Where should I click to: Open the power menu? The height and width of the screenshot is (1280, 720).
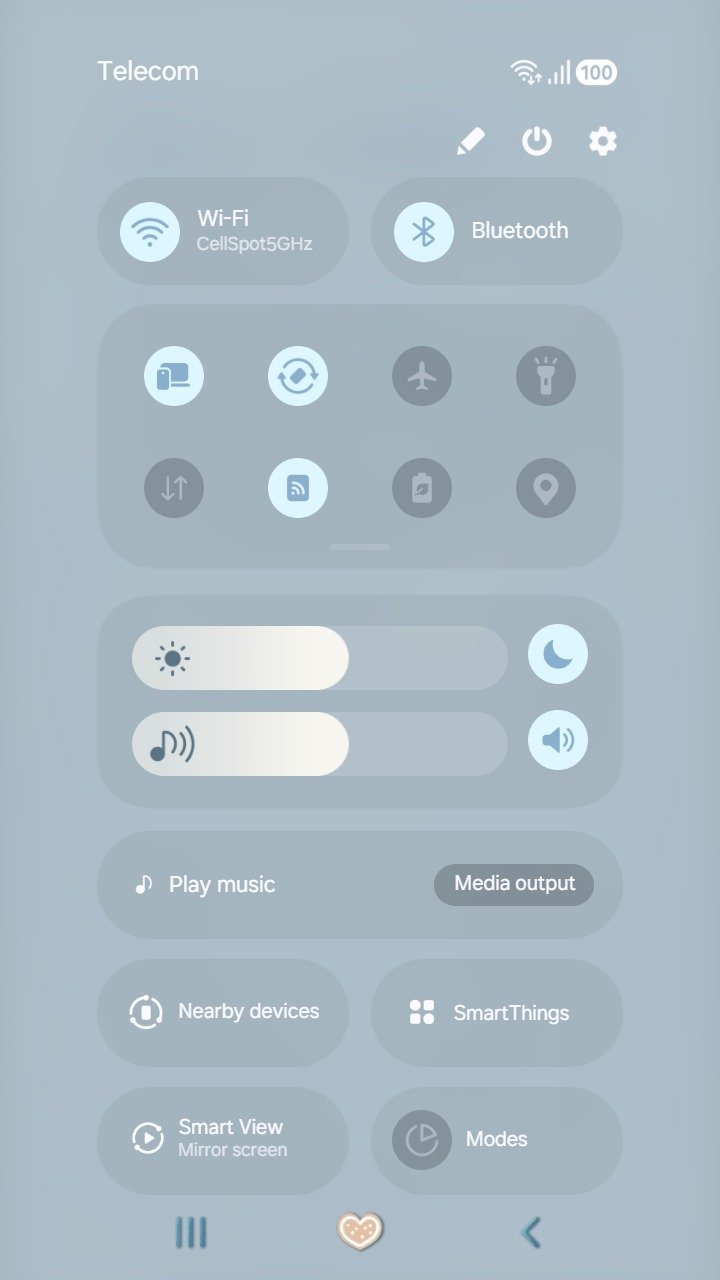click(x=537, y=142)
